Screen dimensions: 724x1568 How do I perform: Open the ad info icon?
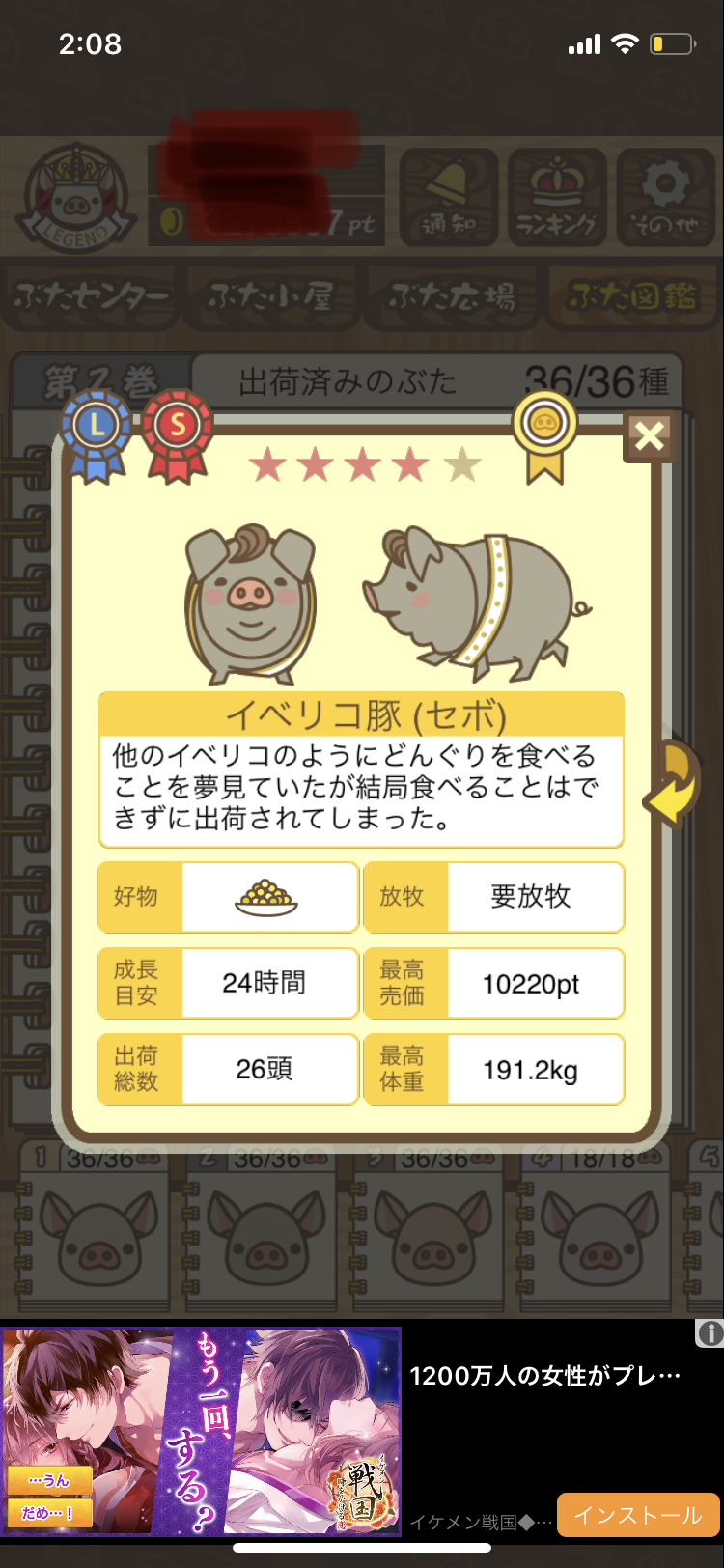coord(710,1333)
